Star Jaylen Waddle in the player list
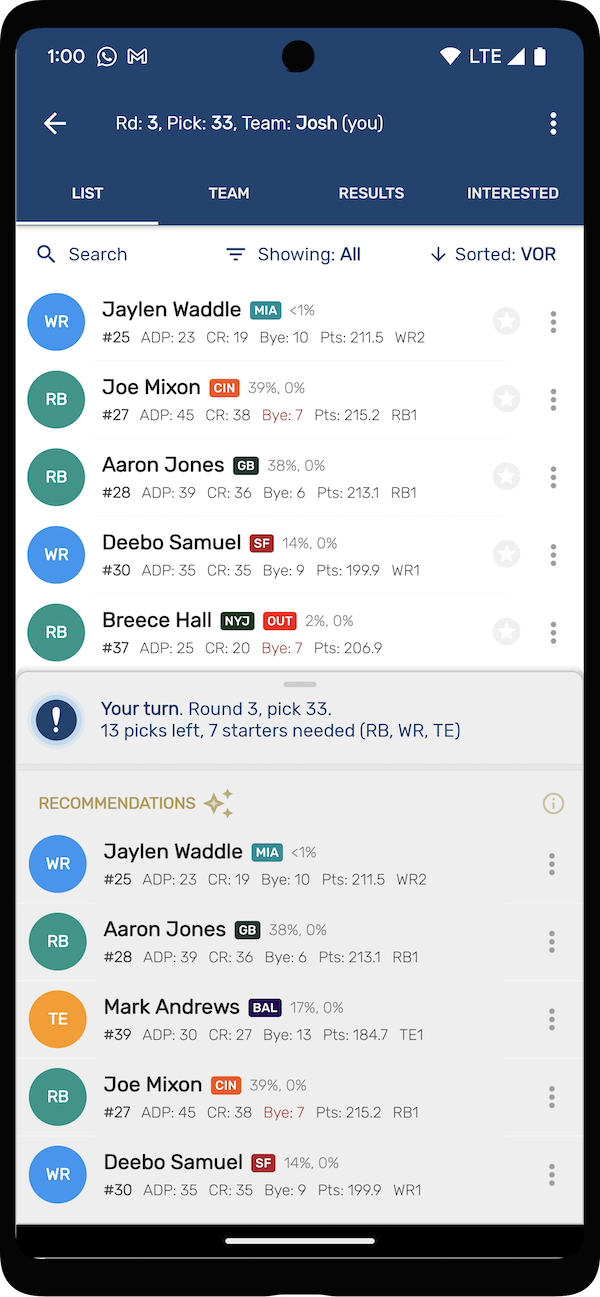Image resolution: width=600 pixels, height=1297 pixels. coord(507,322)
